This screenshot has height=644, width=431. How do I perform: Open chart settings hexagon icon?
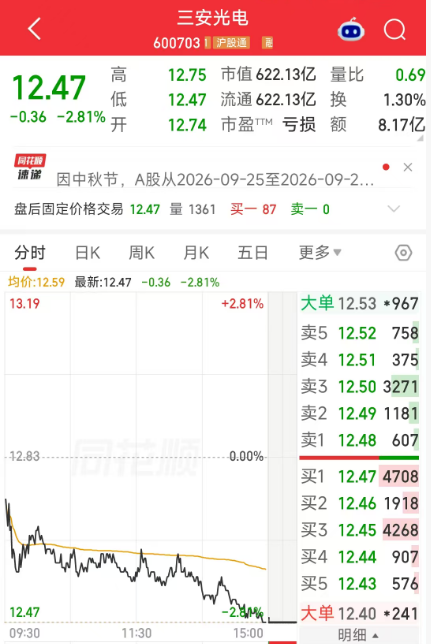[403, 253]
